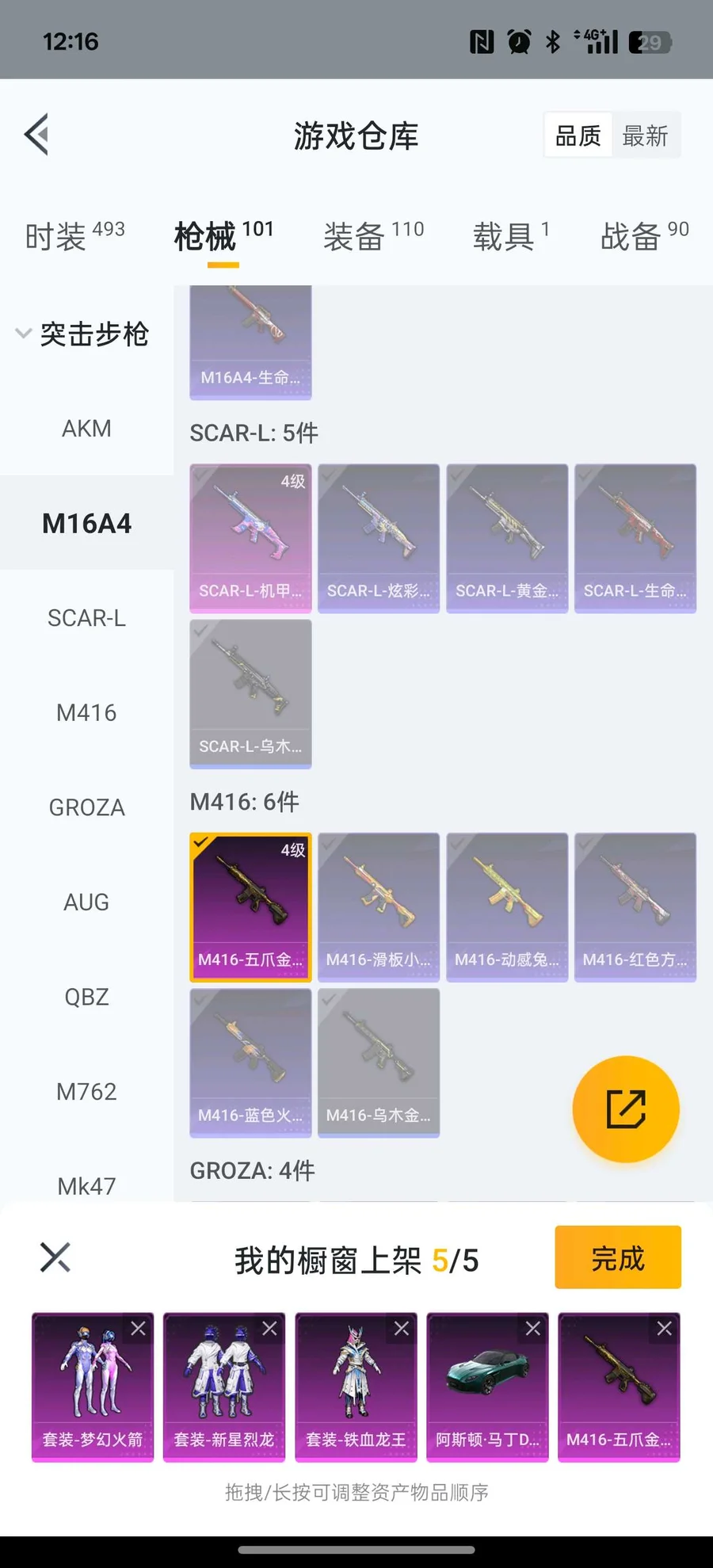Viewport: 713px width, 1568px height.
Task: Go back using the top-left arrow
Action: click(x=37, y=134)
